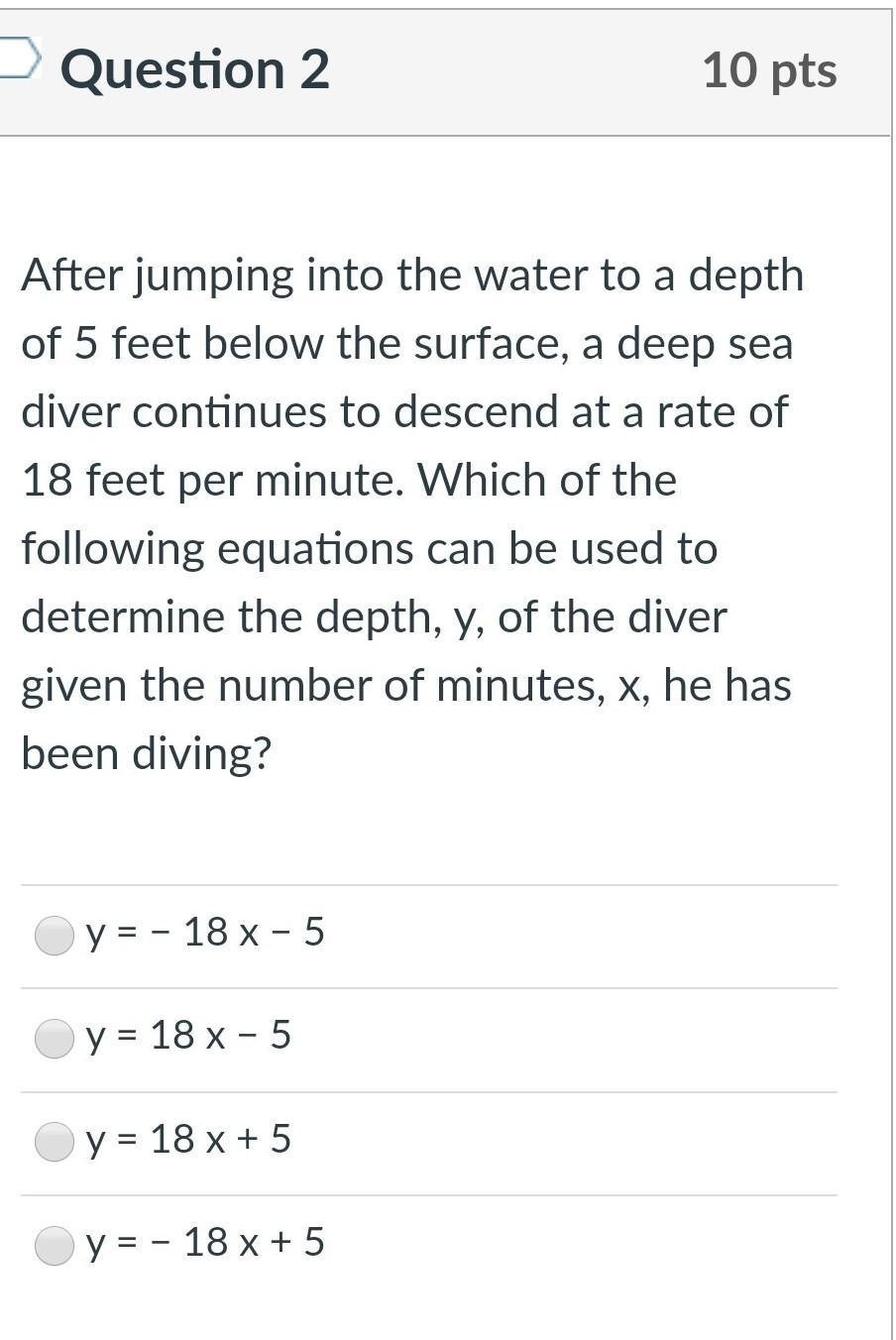Flag Question 2 for review

pyautogui.click(x=18, y=57)
